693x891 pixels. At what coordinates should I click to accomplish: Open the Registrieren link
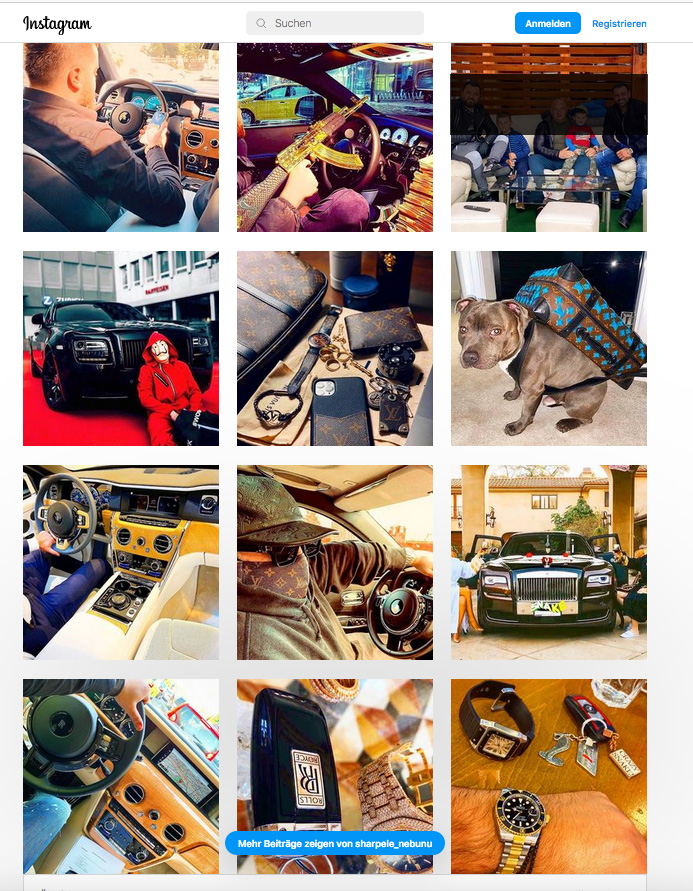619,23
